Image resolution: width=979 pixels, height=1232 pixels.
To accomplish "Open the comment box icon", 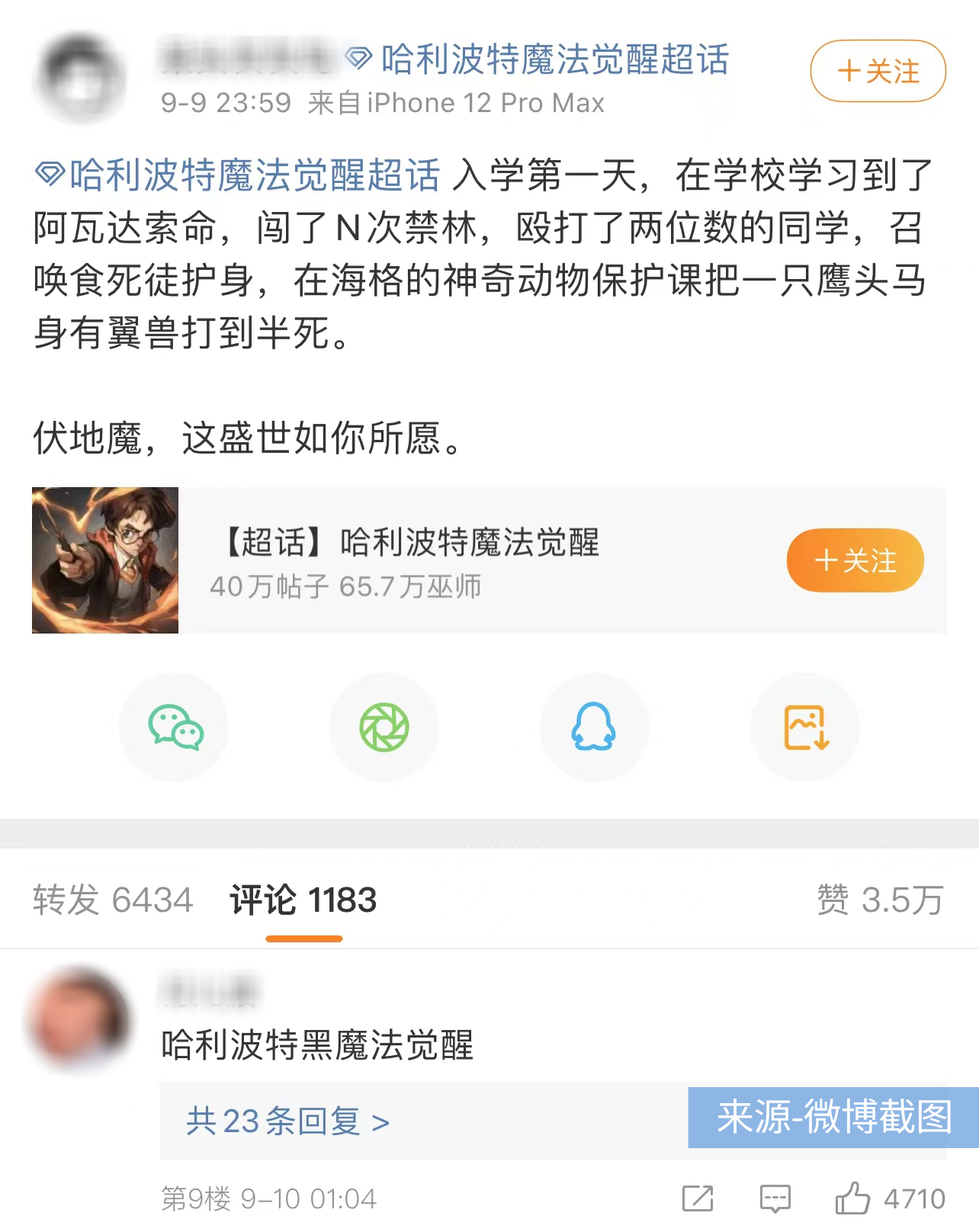I will 776,1198.
